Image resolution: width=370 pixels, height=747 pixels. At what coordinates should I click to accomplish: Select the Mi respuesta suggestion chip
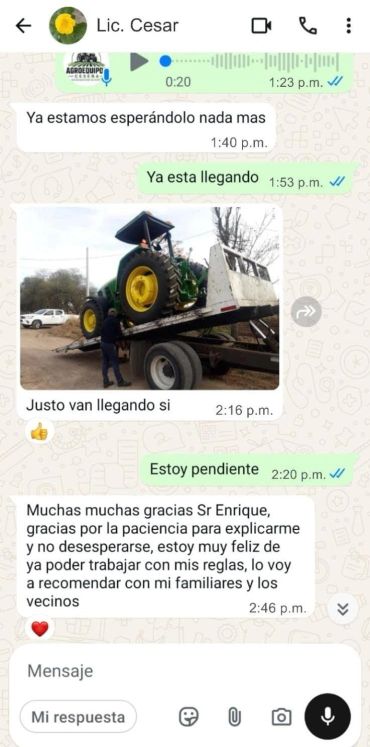(x=78, y=717)
